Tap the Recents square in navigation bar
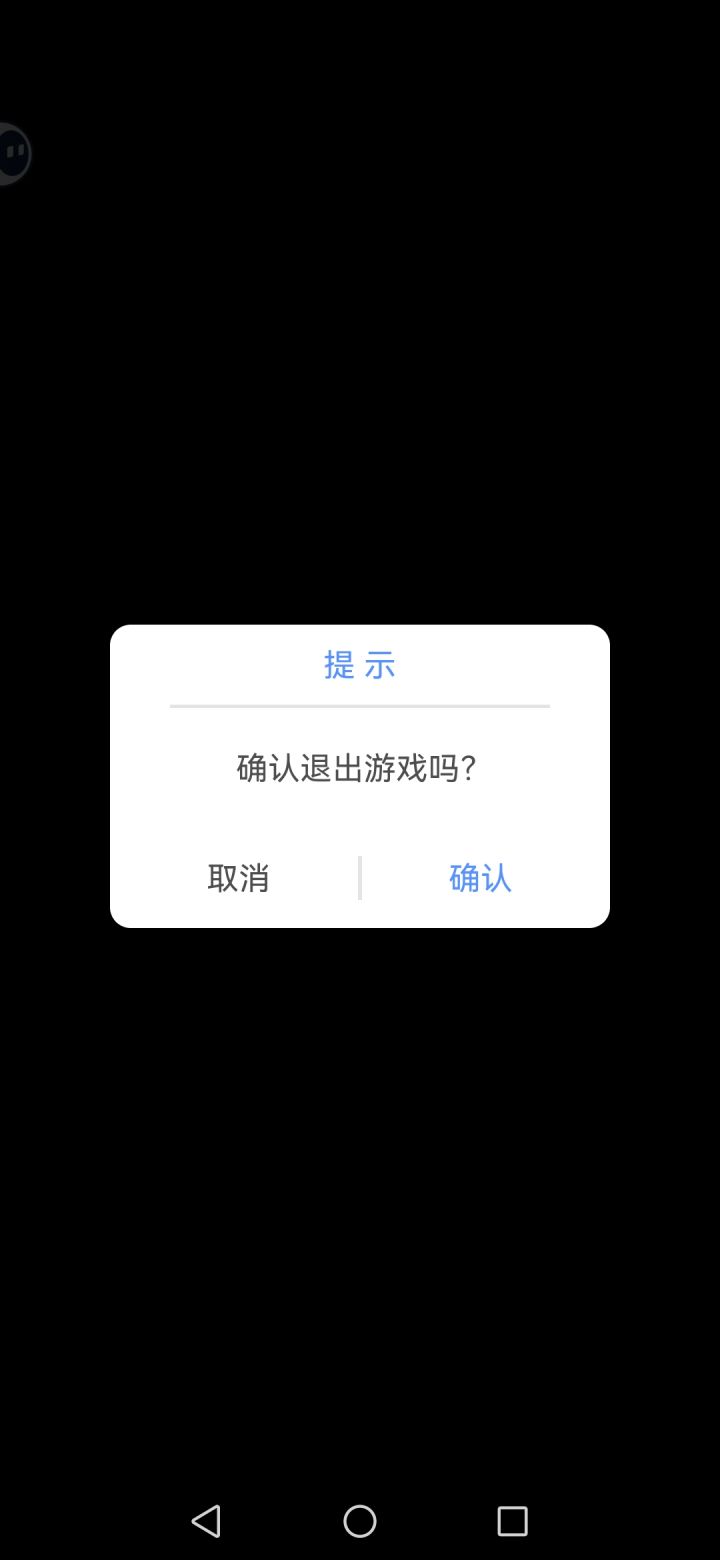Image resolution: width=720 pixels, height=1560 pixels. coord(511,1521)
